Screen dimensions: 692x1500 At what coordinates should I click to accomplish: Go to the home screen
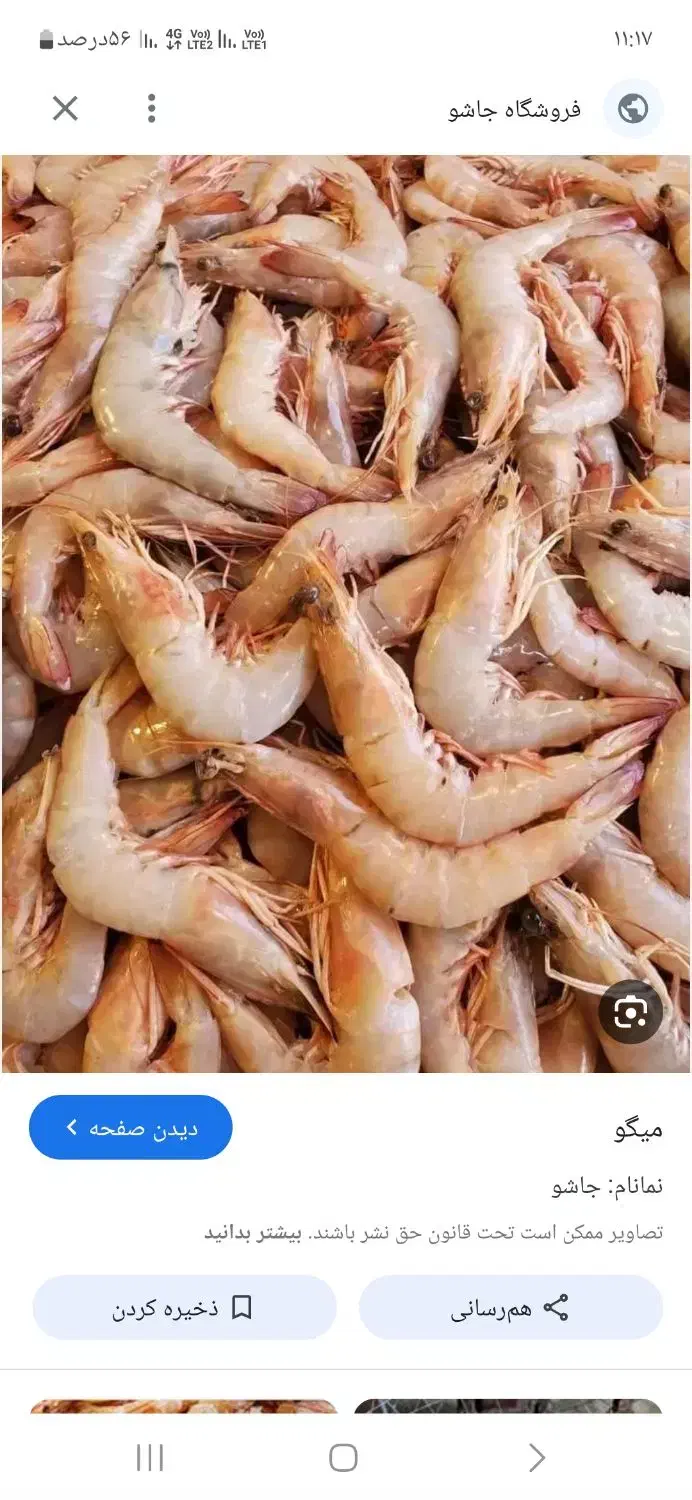pos(343,1458)
